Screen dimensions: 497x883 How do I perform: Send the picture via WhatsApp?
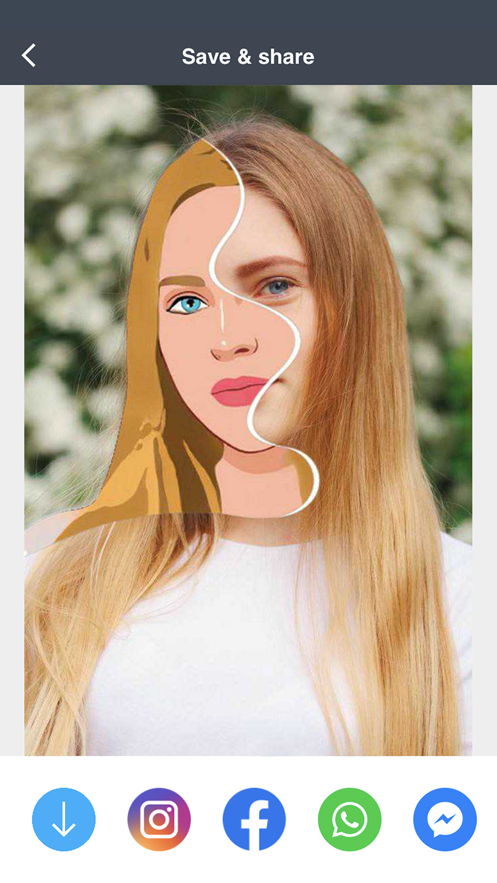tap(350, 819)
